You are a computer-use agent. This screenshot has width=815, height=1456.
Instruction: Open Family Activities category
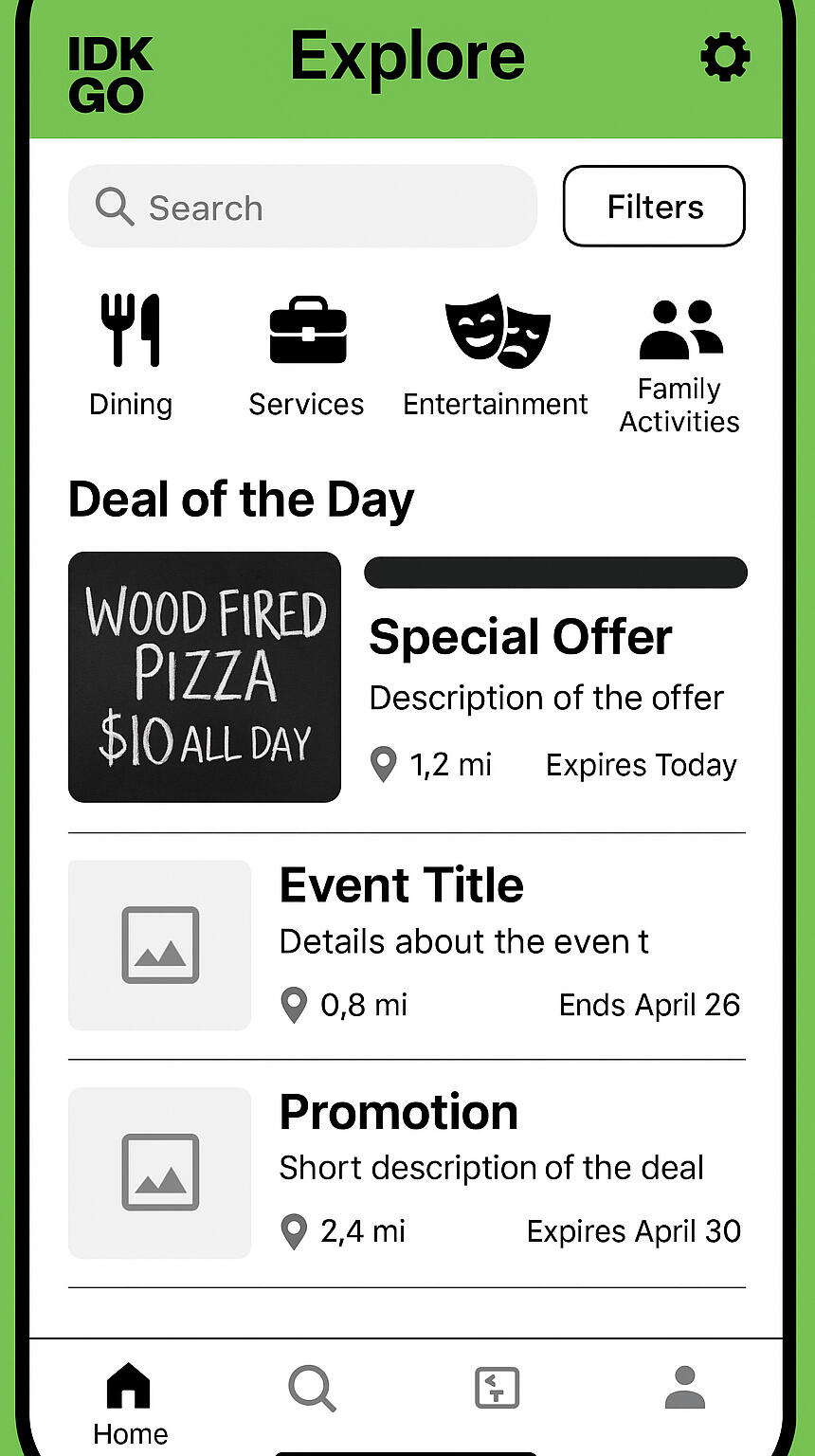pos(679,366)
